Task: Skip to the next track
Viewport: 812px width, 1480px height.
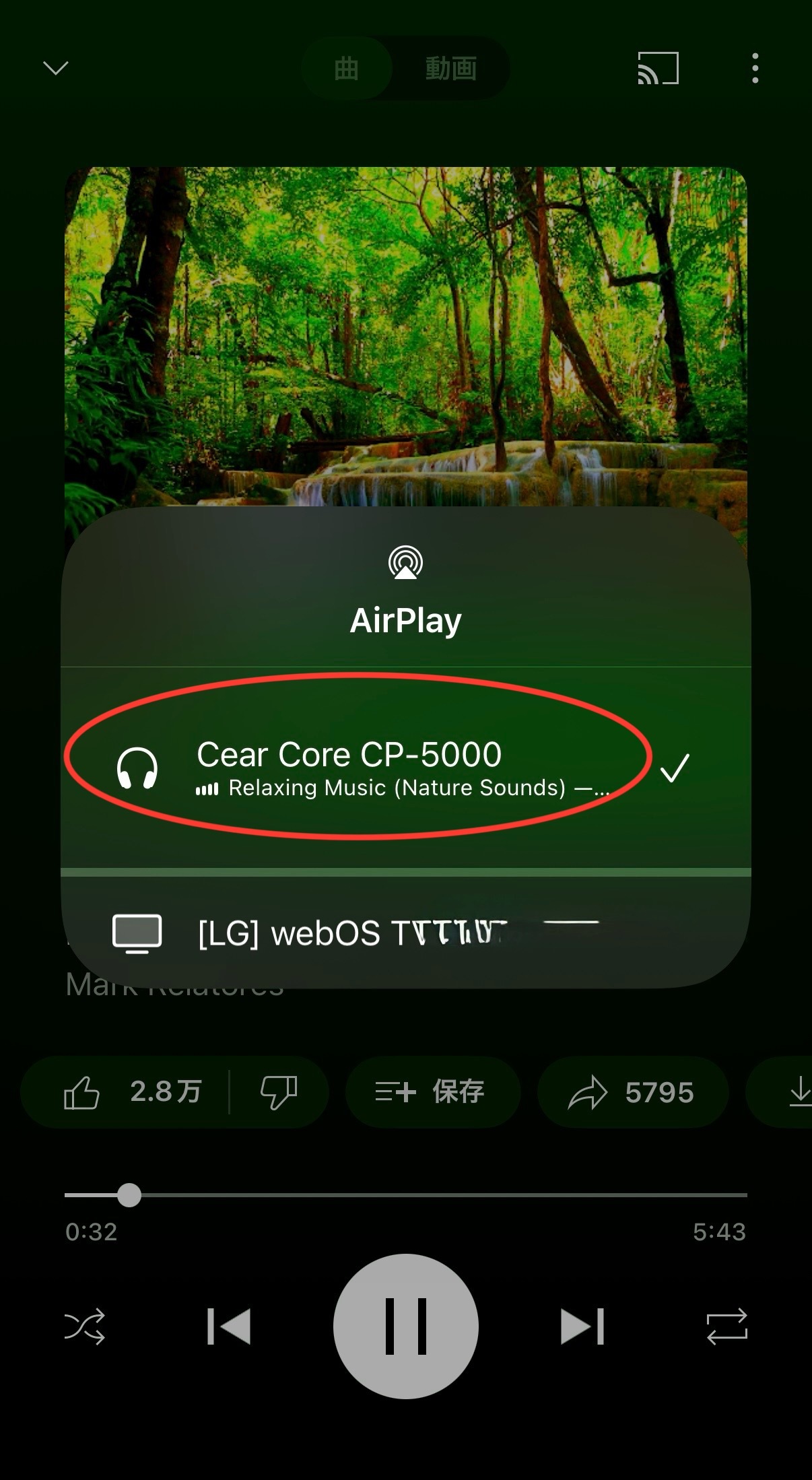Action: 582,1326
